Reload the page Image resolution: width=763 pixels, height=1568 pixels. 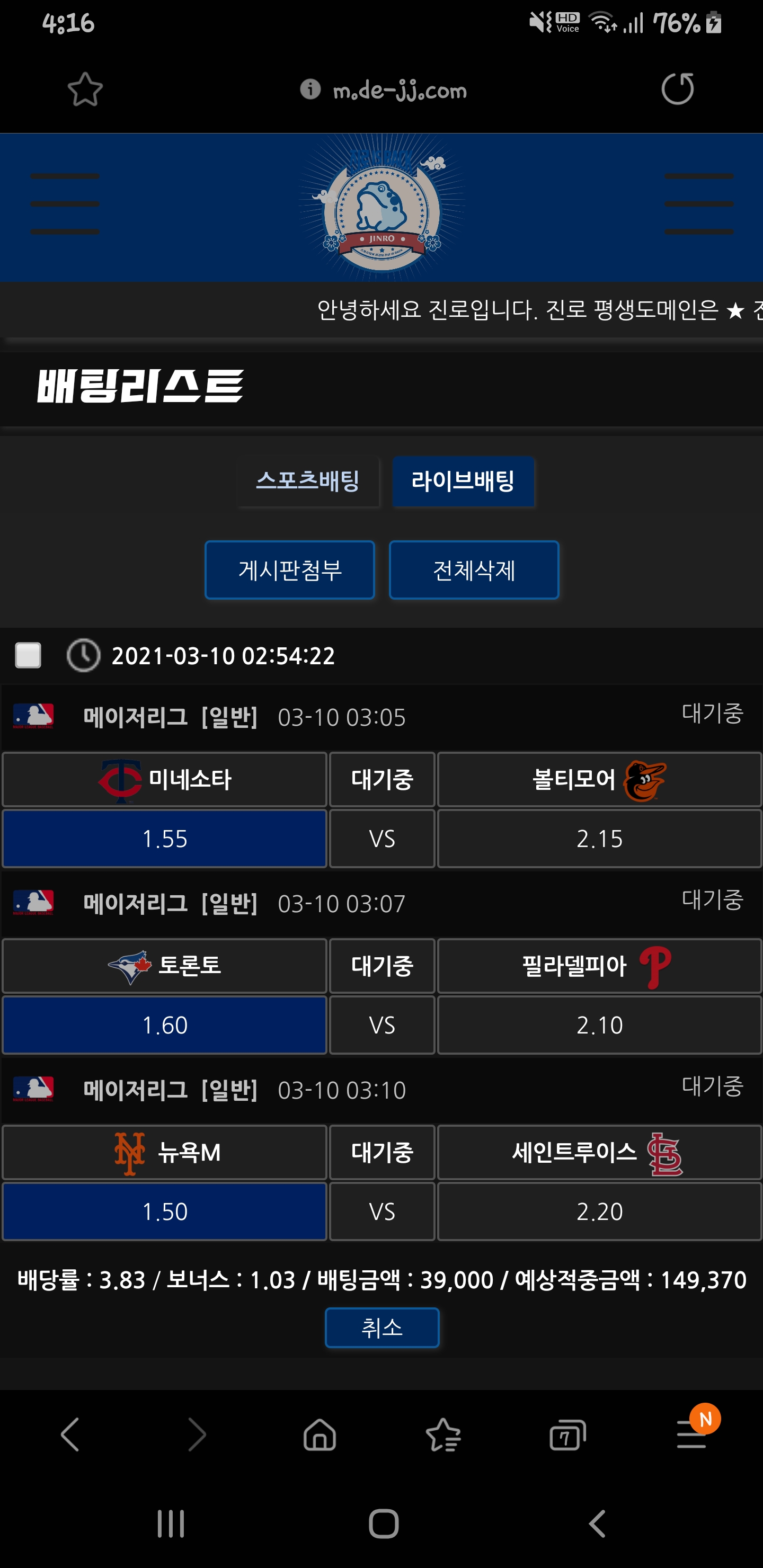click(x=677, y=90)
